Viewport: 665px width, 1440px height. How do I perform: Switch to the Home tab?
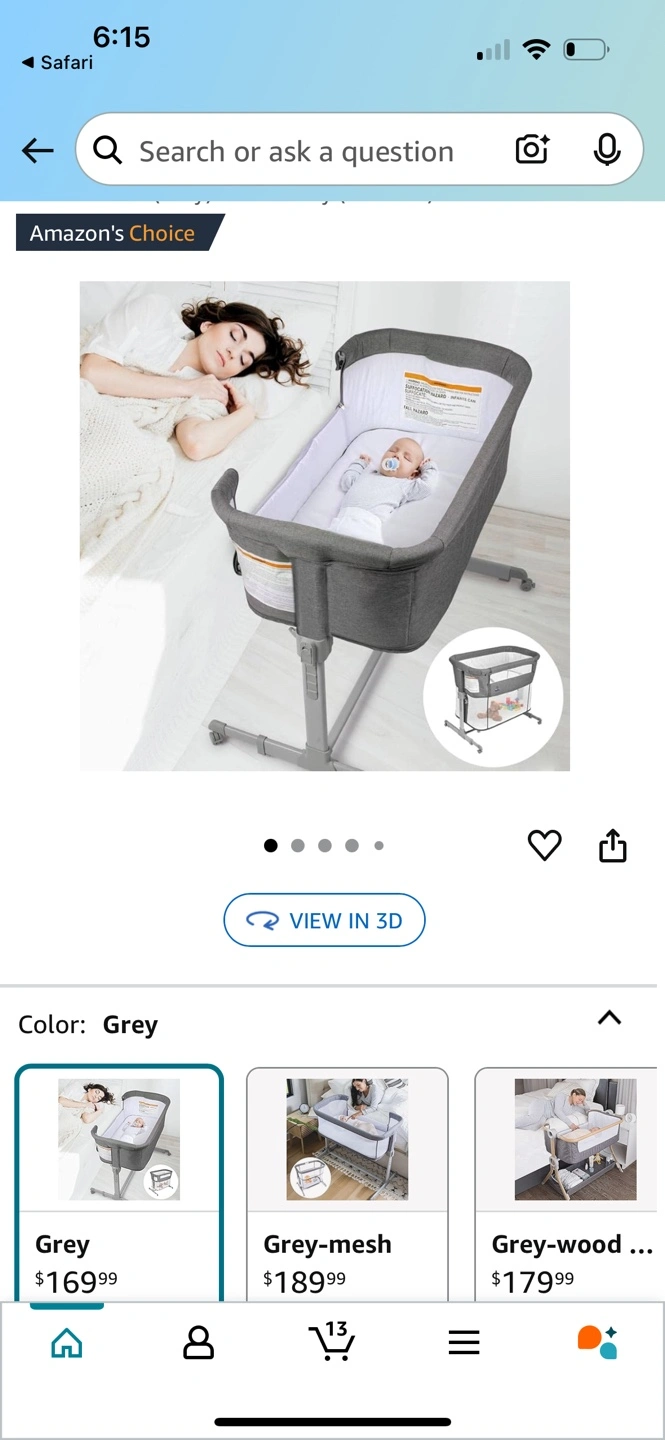point(67,1343)
